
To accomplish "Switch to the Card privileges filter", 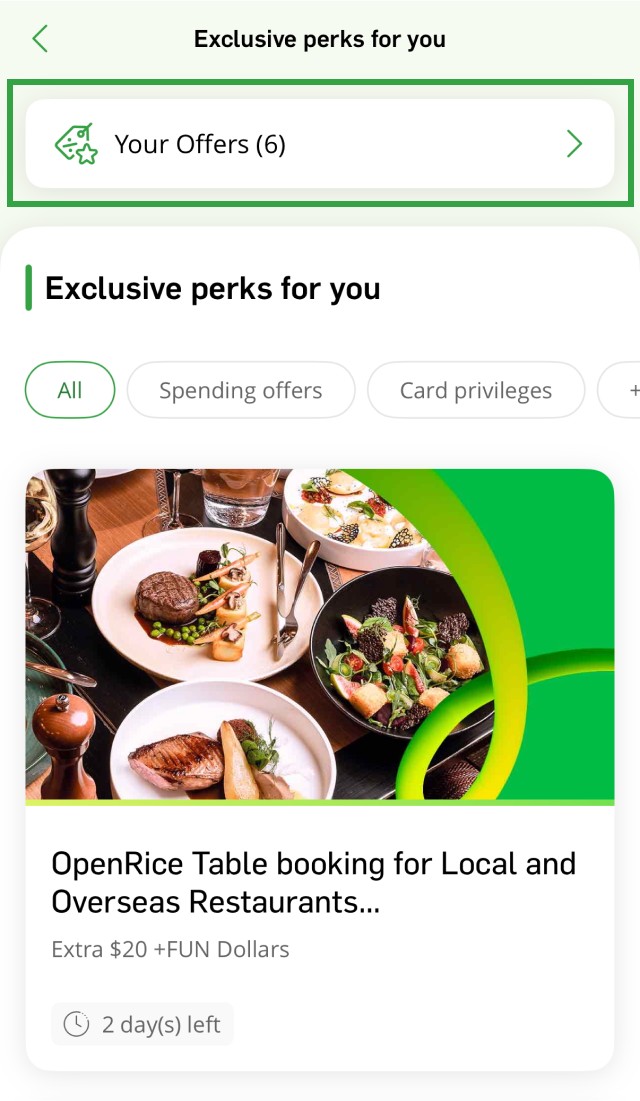I will coord(476,390).
